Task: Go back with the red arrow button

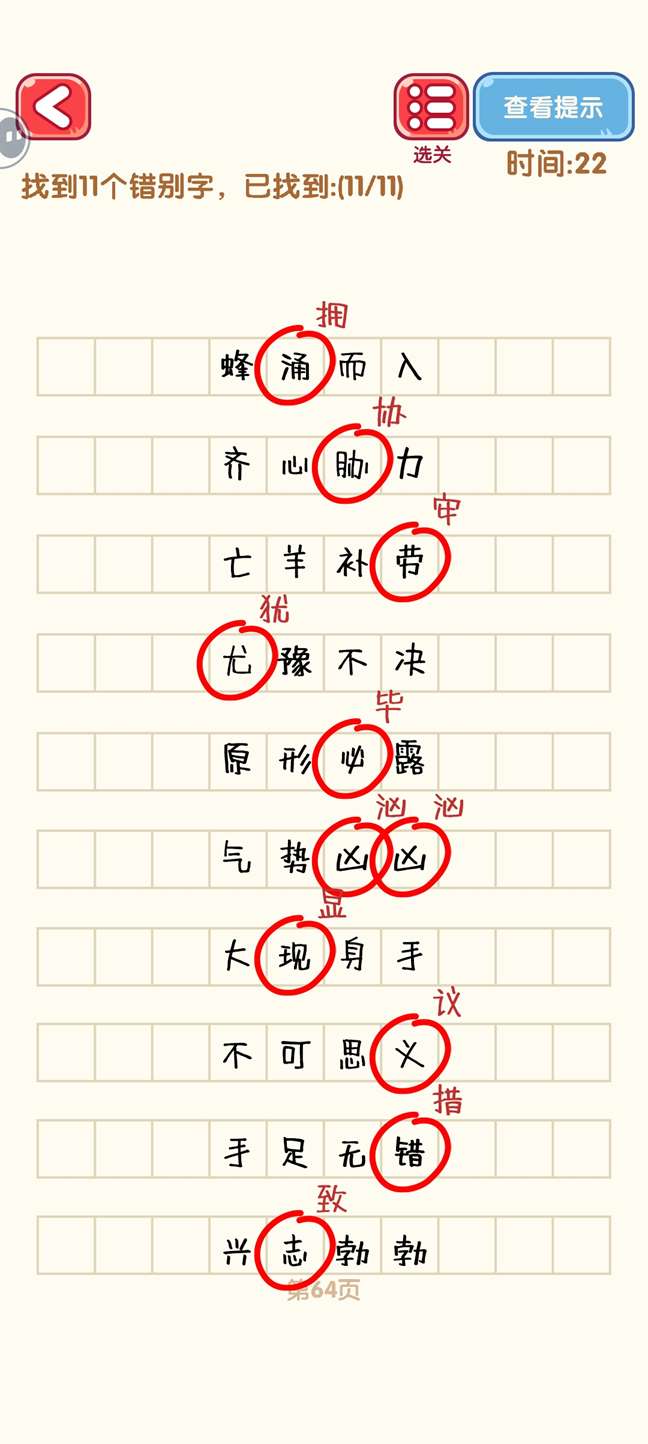Action: pyautogui.click(x=54, y=106)
